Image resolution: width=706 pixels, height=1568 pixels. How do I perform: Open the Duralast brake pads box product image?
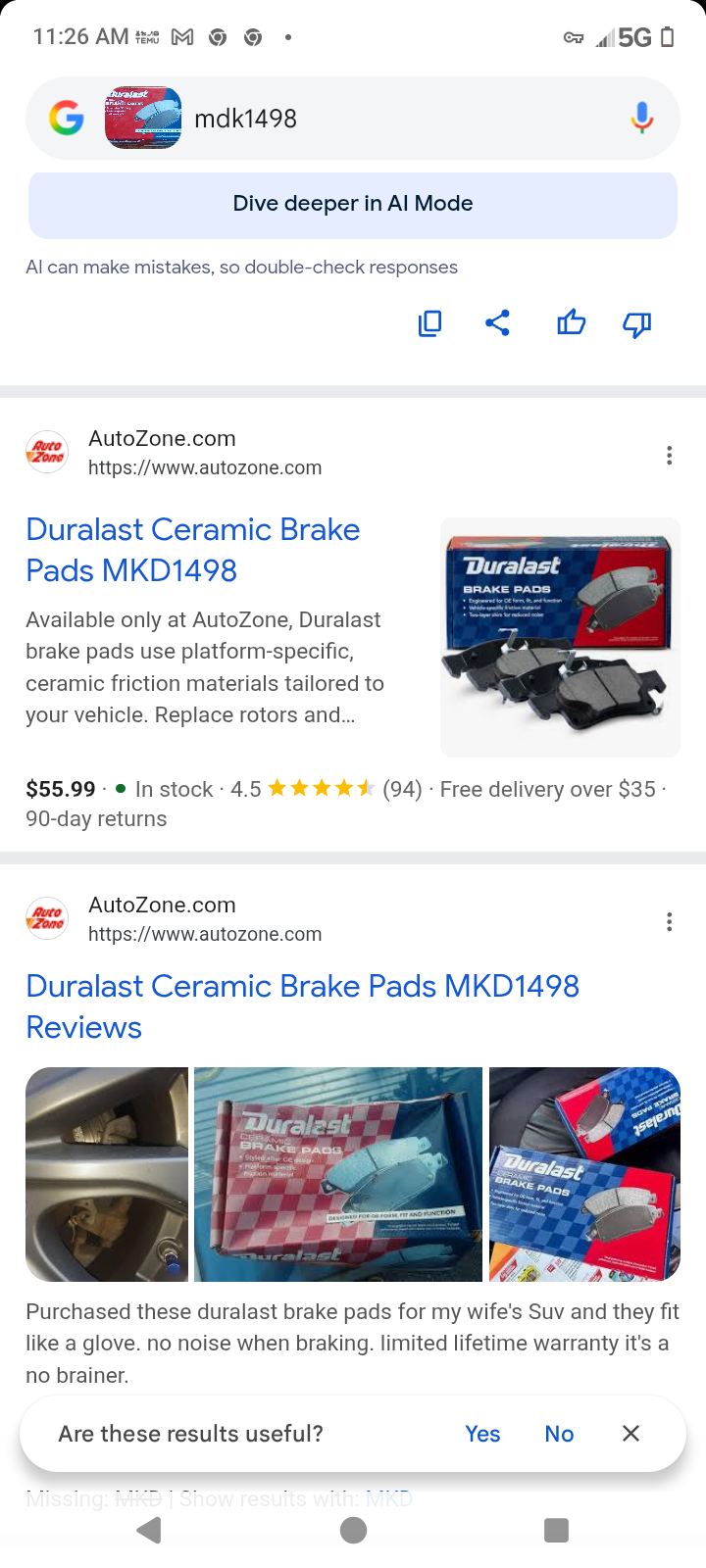(x=560, y=637)
